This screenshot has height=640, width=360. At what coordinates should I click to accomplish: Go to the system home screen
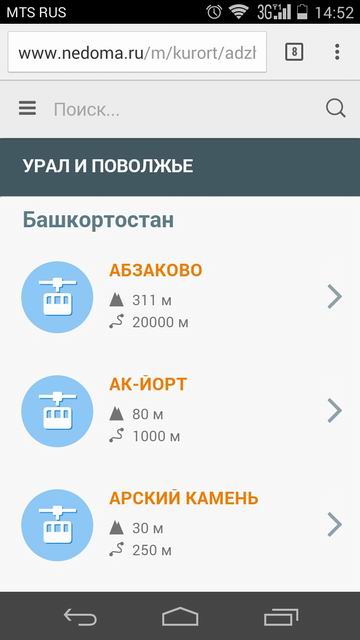pyautogui.click(x=180, y=617)
